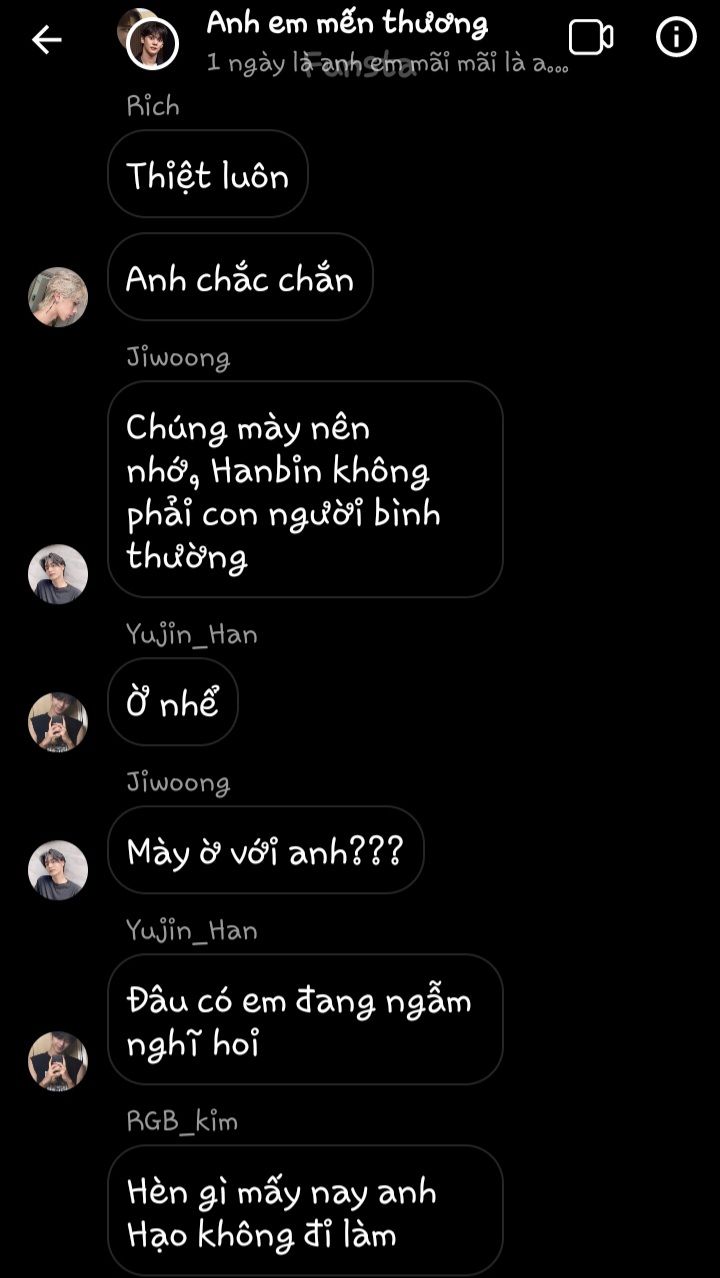Start a video call with the group
The height and width of the screenshot is (1278, 720).
[x=590, y=38]
